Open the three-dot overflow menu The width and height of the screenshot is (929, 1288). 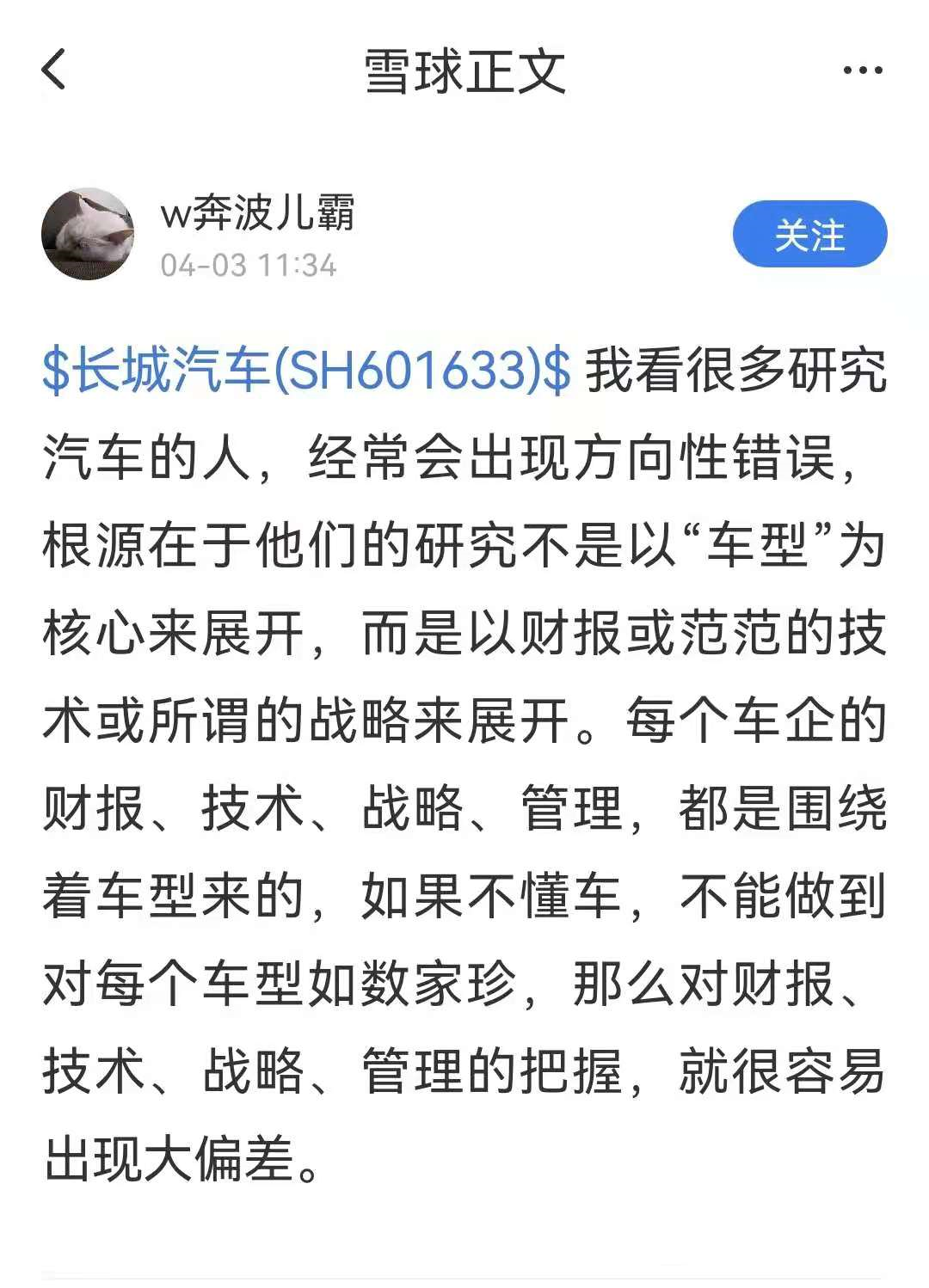click(862, 71)
